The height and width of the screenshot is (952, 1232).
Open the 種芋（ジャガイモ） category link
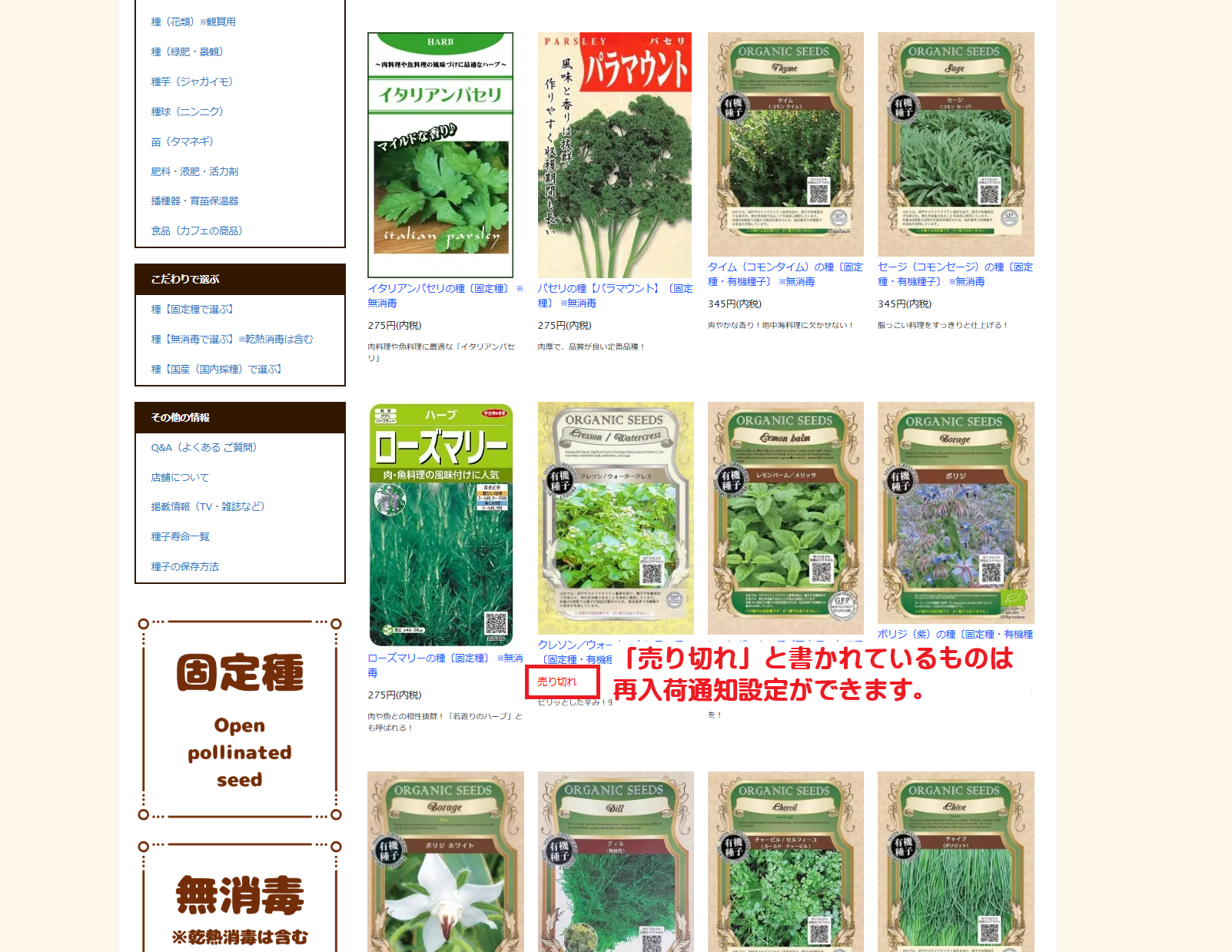[191, 81]
